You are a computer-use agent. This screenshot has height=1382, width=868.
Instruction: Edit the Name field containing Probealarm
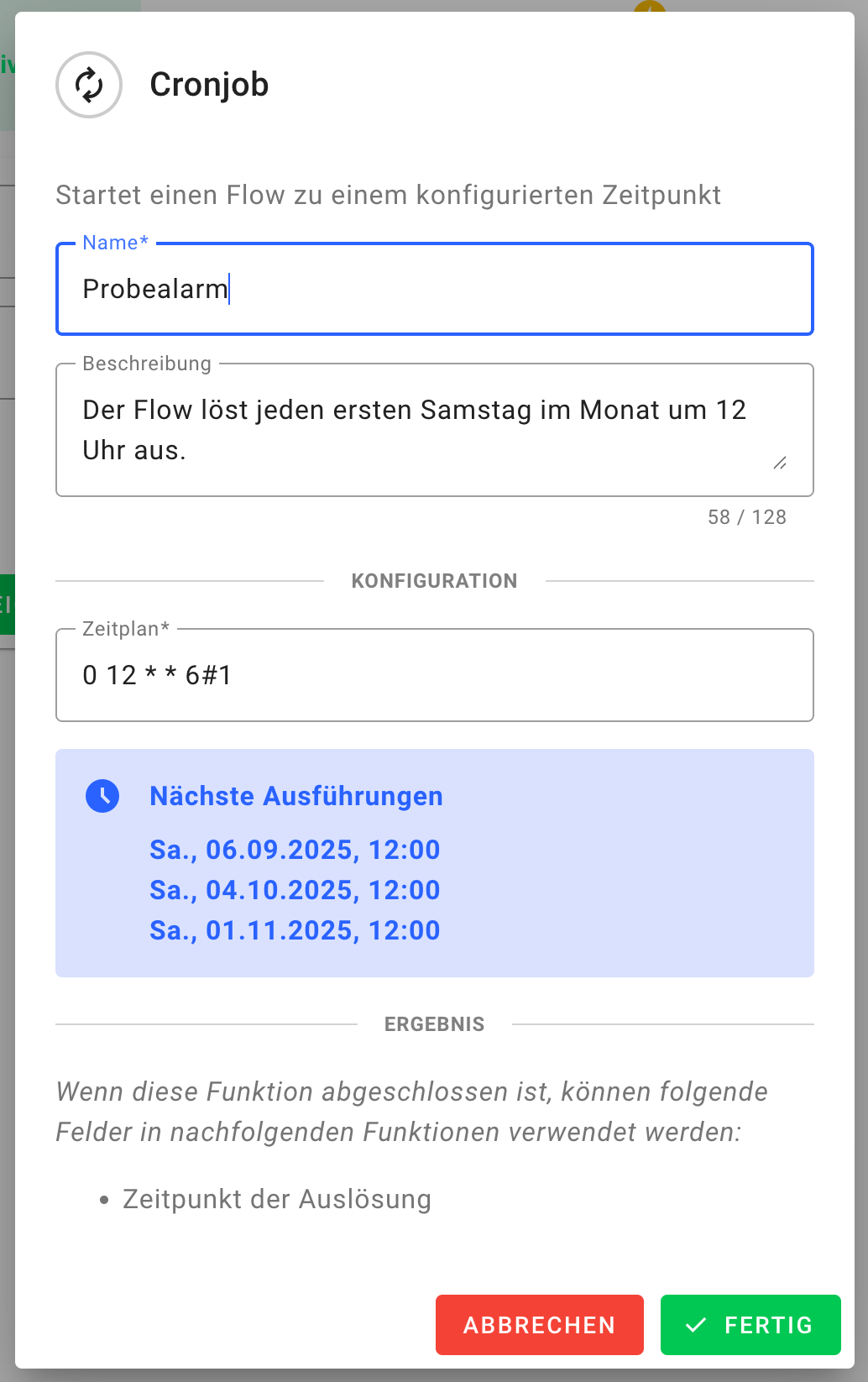pyautogui.click(x=434, y=290)
